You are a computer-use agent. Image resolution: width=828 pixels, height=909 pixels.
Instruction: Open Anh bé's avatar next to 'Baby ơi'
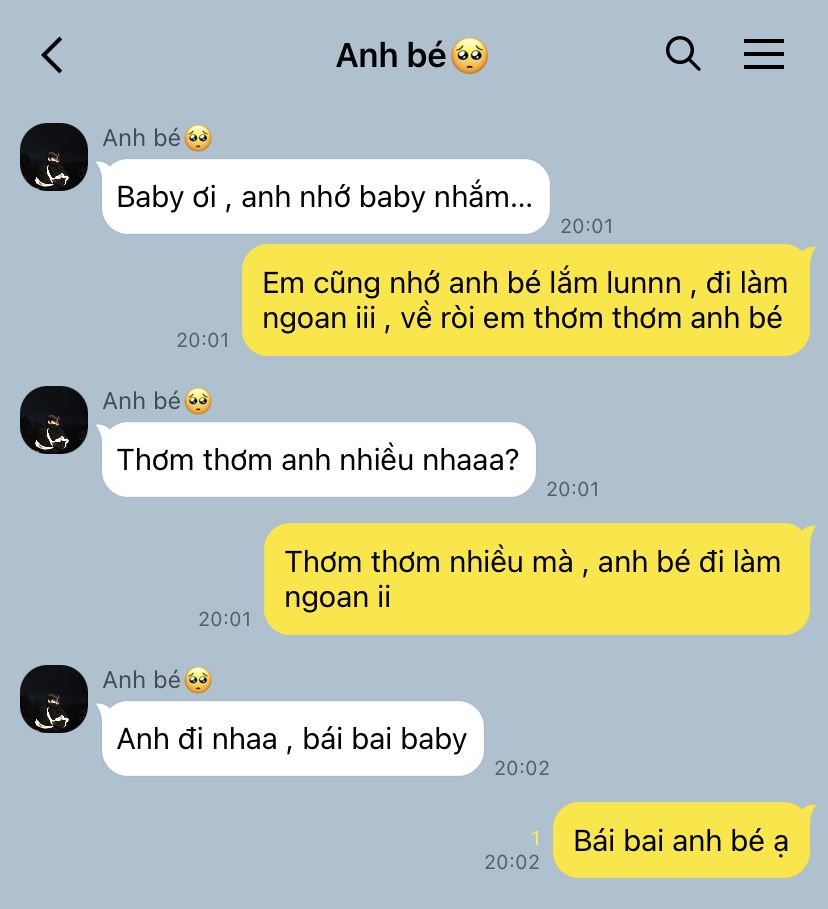point(54,157)
